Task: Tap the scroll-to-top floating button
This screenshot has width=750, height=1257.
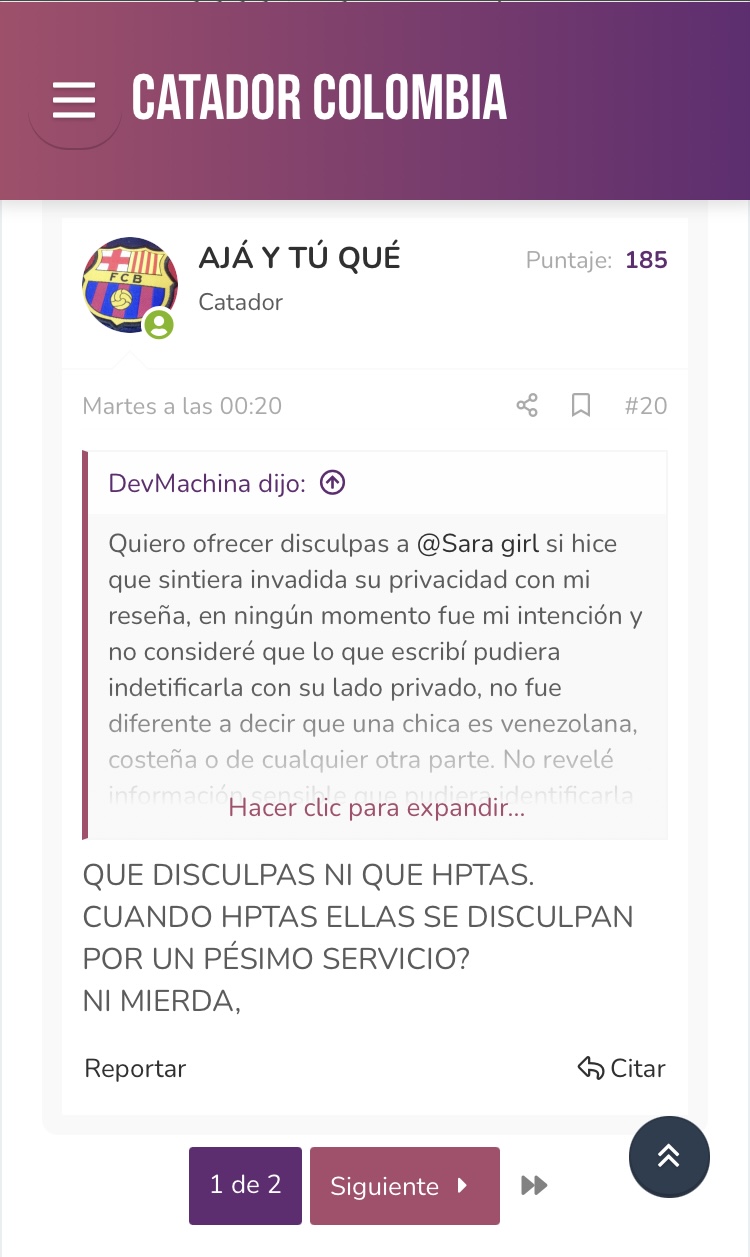Action: click(x=669, y=1157)
